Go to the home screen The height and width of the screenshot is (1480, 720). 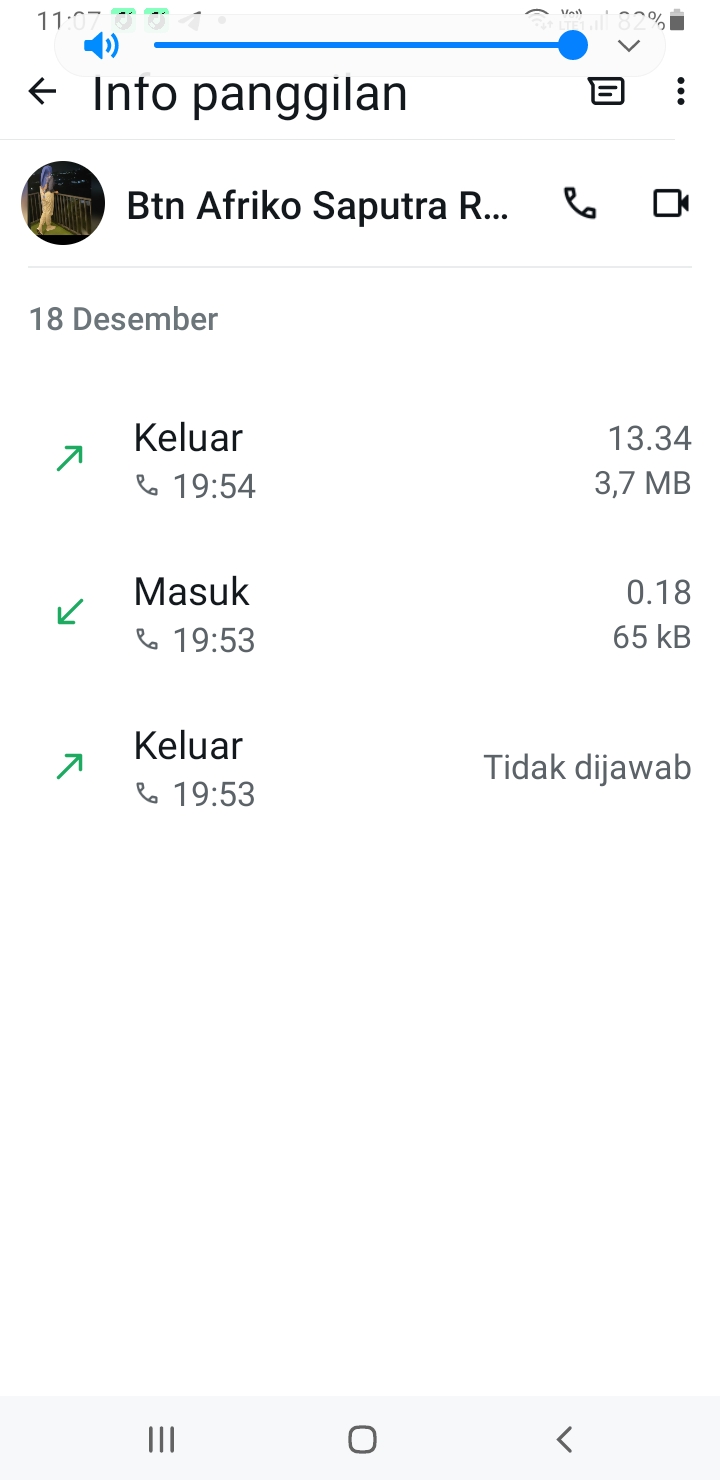[361, 1439]
